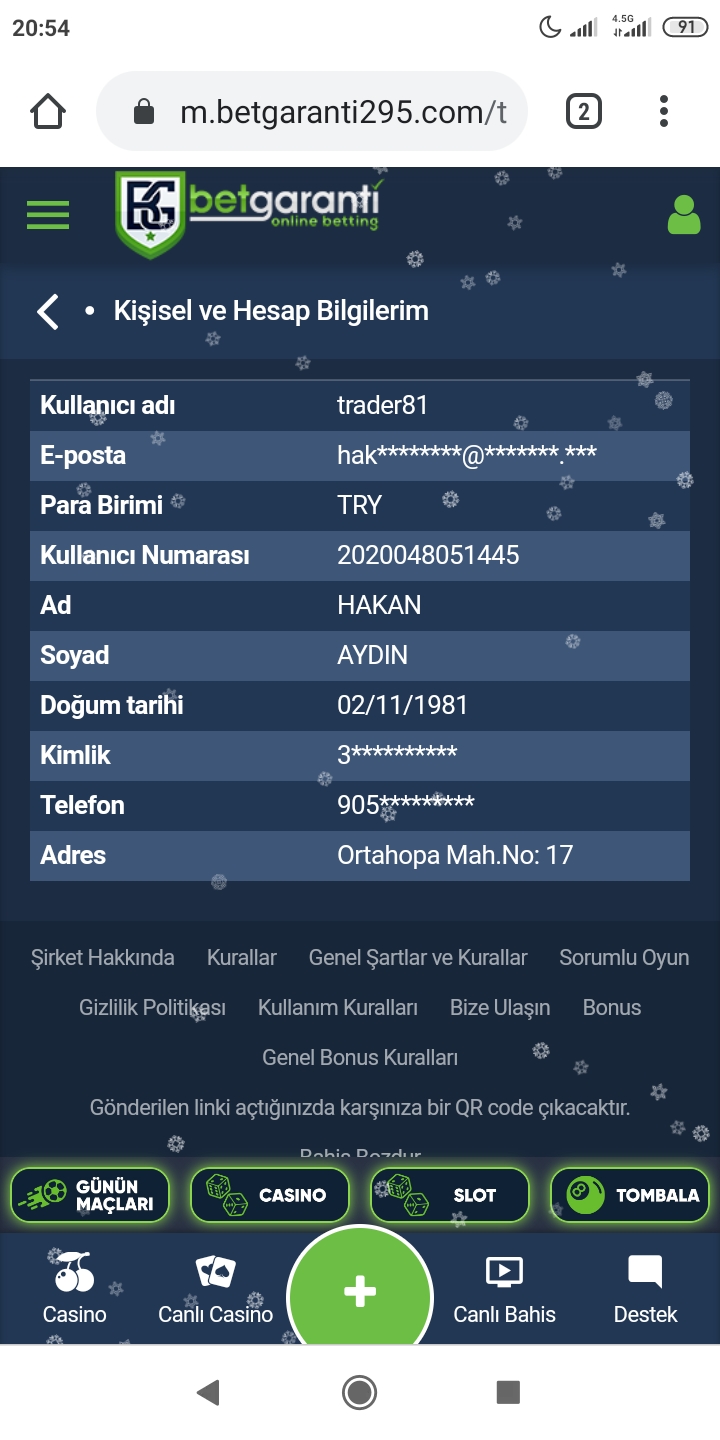Open the browser overflow menu
The height and width of the screenshot is (1440, 720).
click(664, 112)
